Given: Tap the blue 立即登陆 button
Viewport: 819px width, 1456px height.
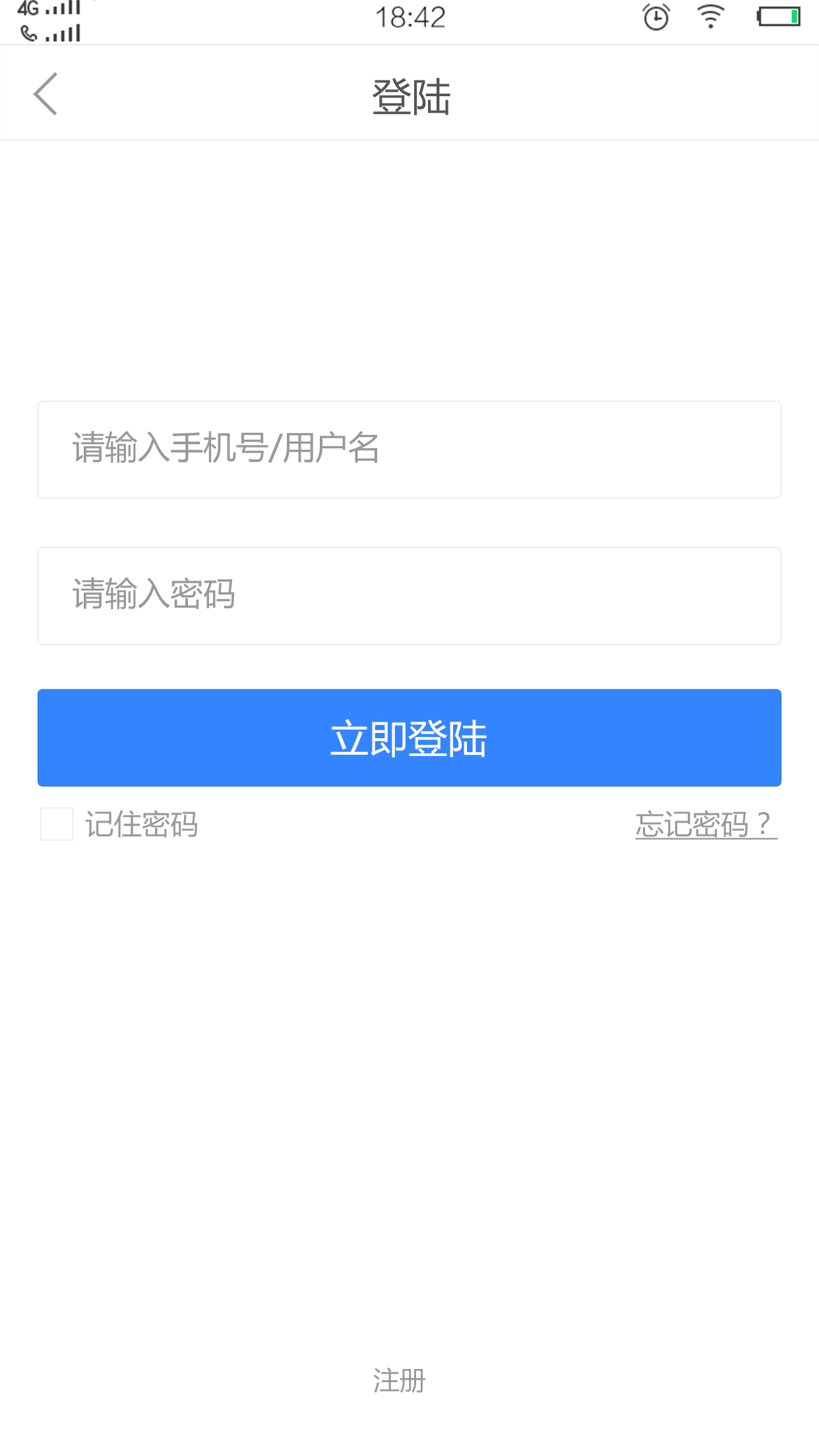Looking at the screenshot, I should pos(409,738).
